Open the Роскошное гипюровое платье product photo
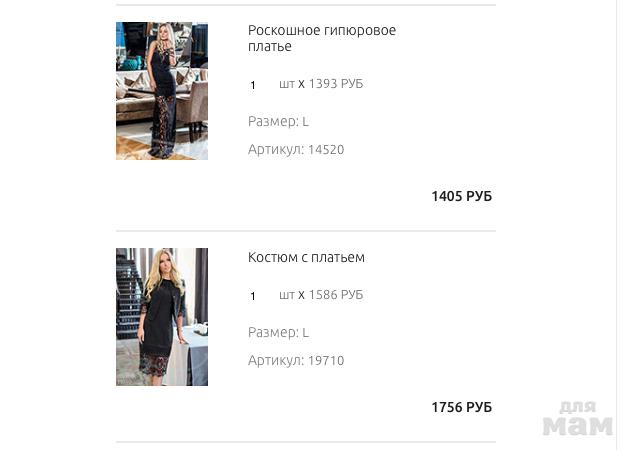The width and height of the screenshot is (628, 450). tap(162, 91)
